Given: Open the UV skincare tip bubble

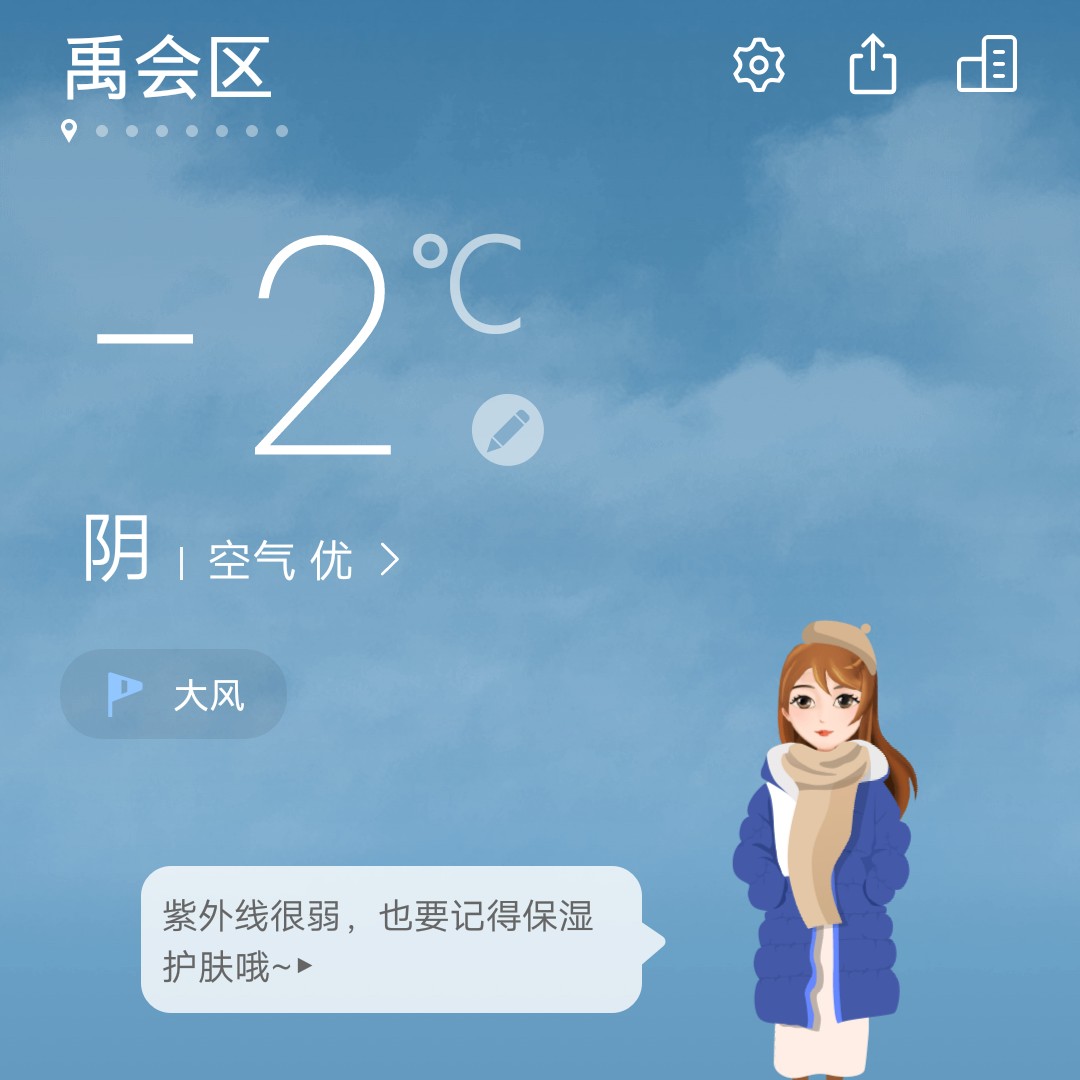Looking at the screenshot, I should (391, 940).
